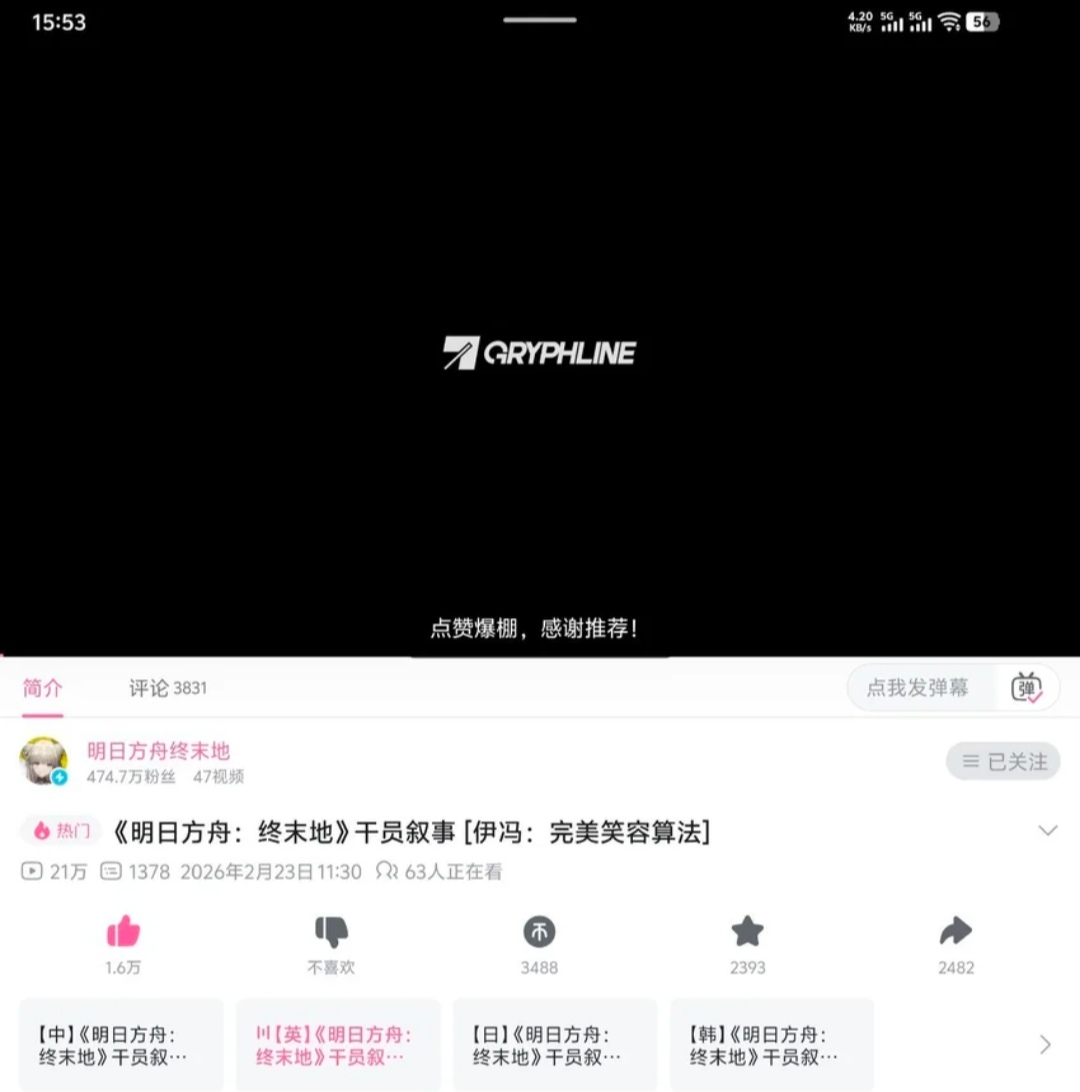Open the 【韩】 version episode

tap(772, 1045)
